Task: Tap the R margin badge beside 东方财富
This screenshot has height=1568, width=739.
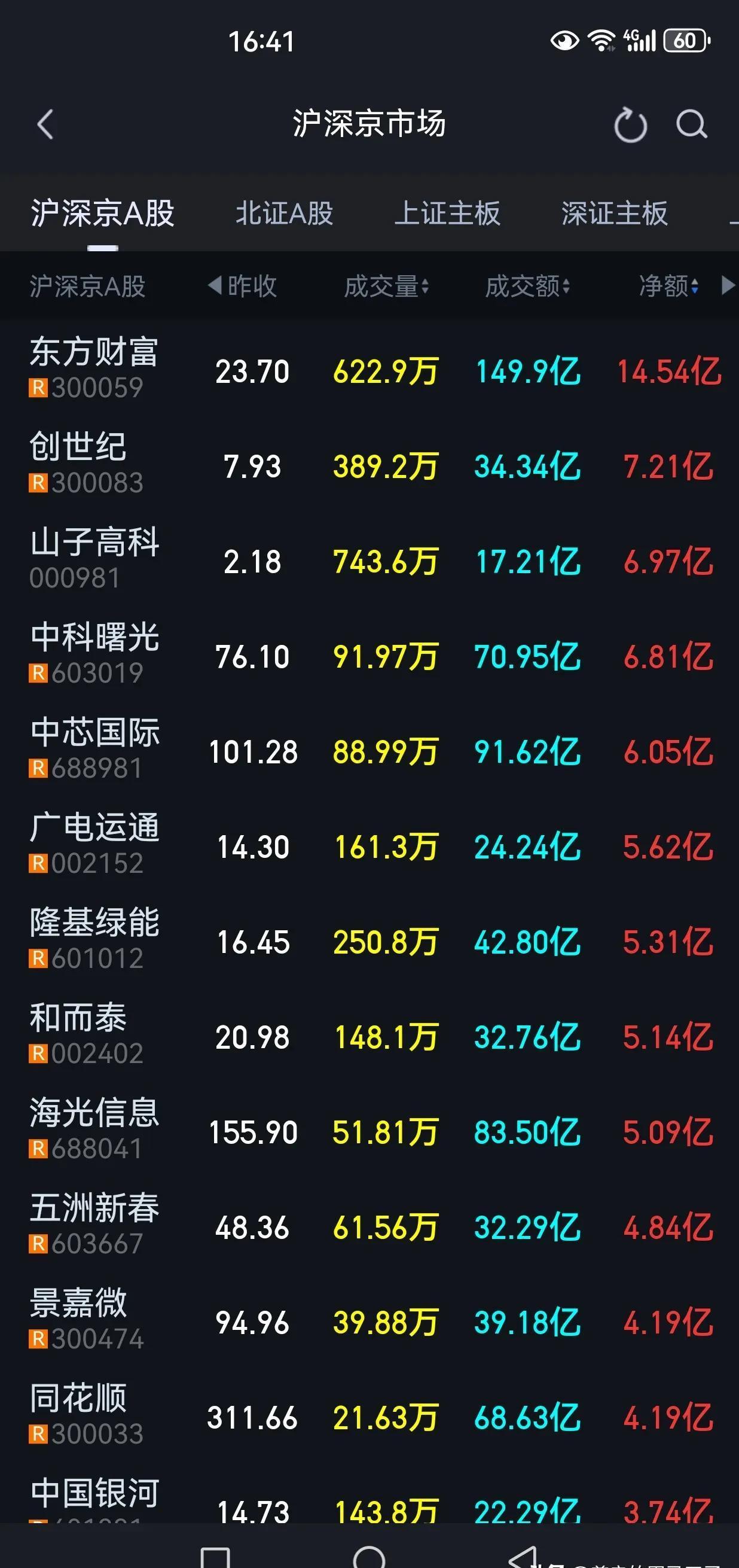Action: tap(38, 386)
